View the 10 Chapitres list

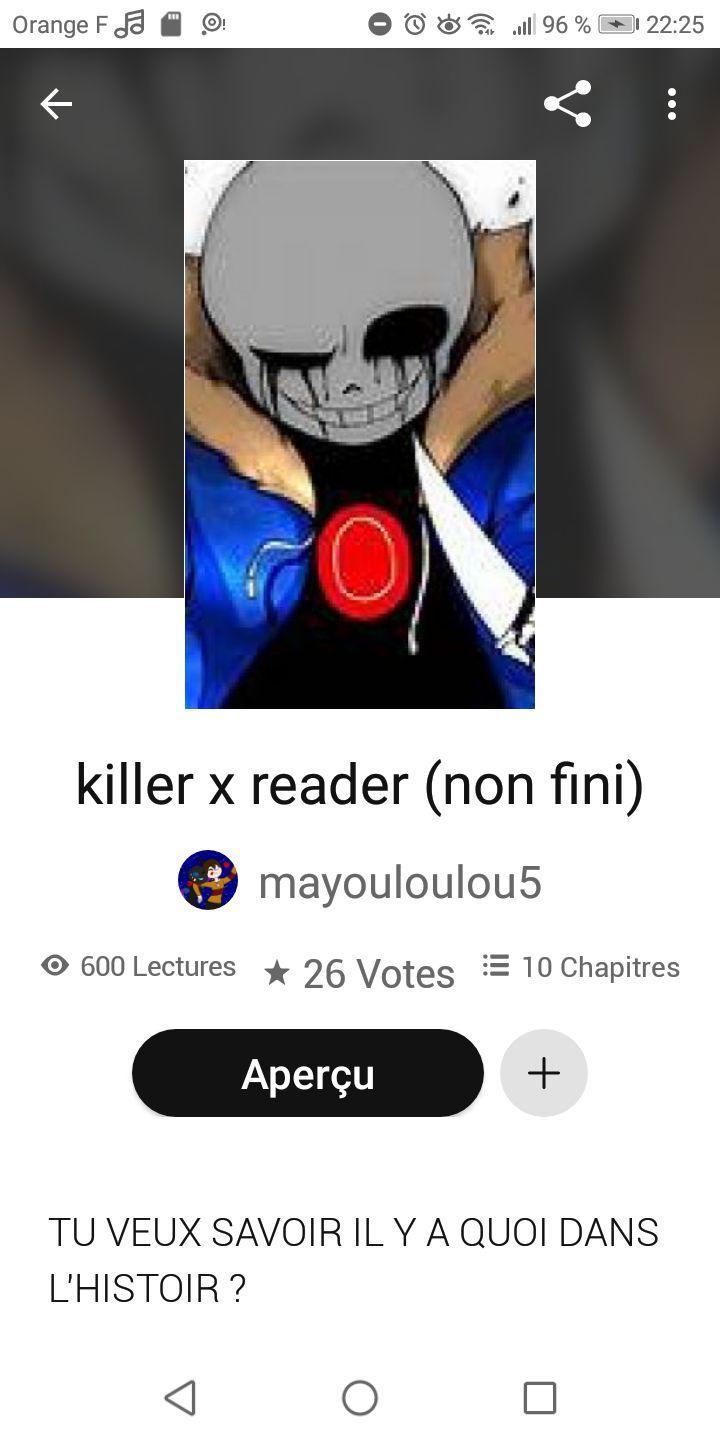581,967
